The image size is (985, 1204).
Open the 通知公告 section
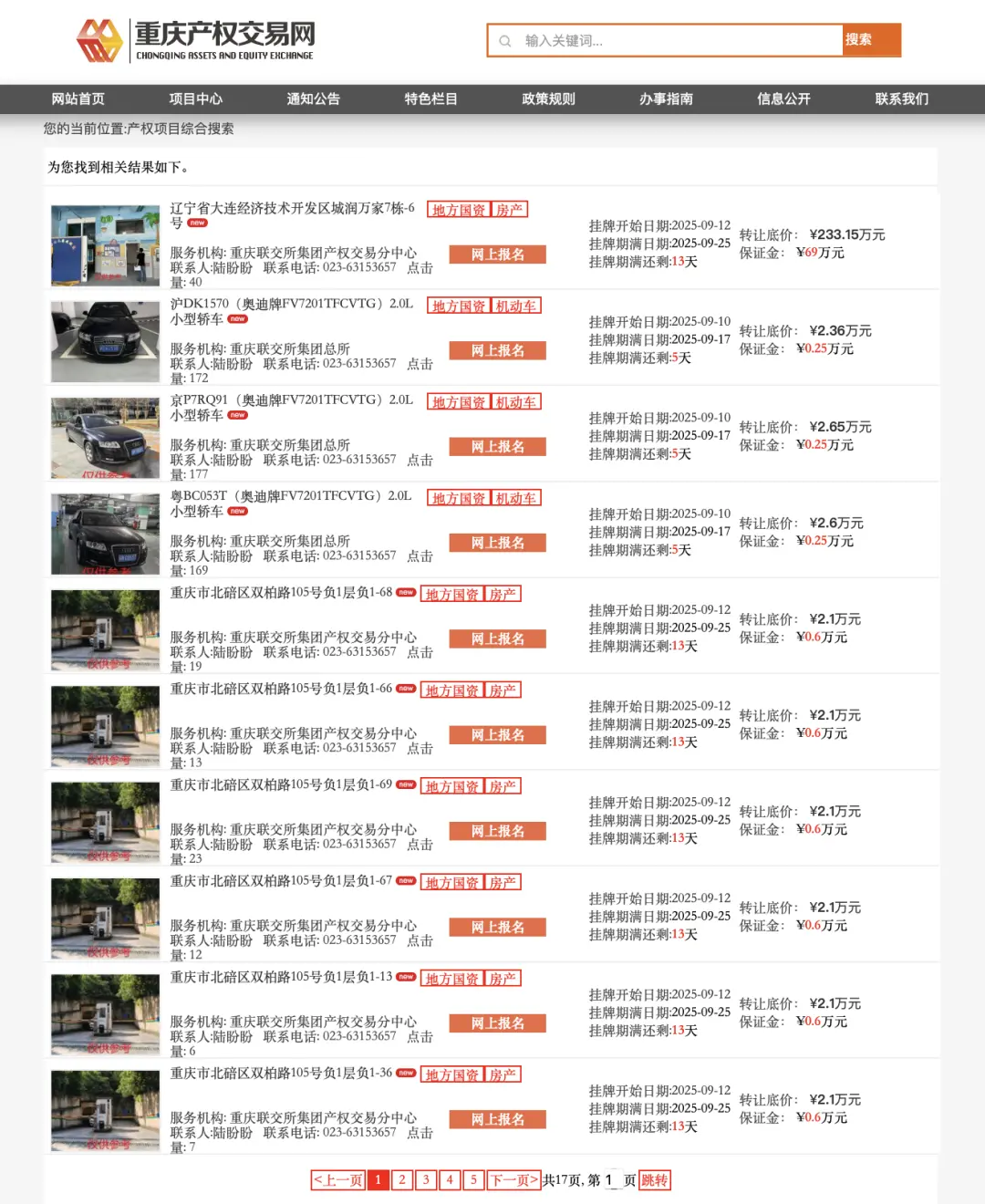coord(313,99)
